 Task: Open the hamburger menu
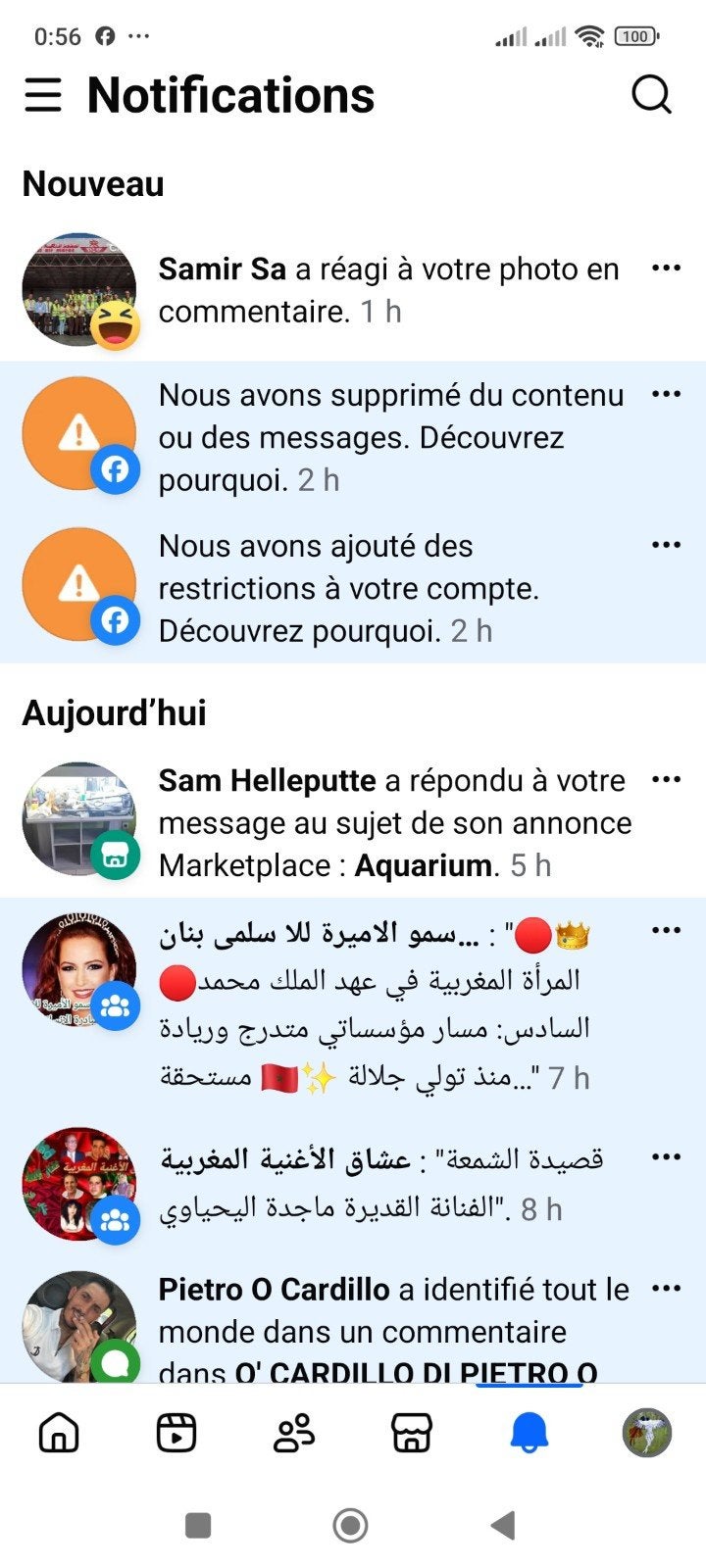[x=43, y=95]
